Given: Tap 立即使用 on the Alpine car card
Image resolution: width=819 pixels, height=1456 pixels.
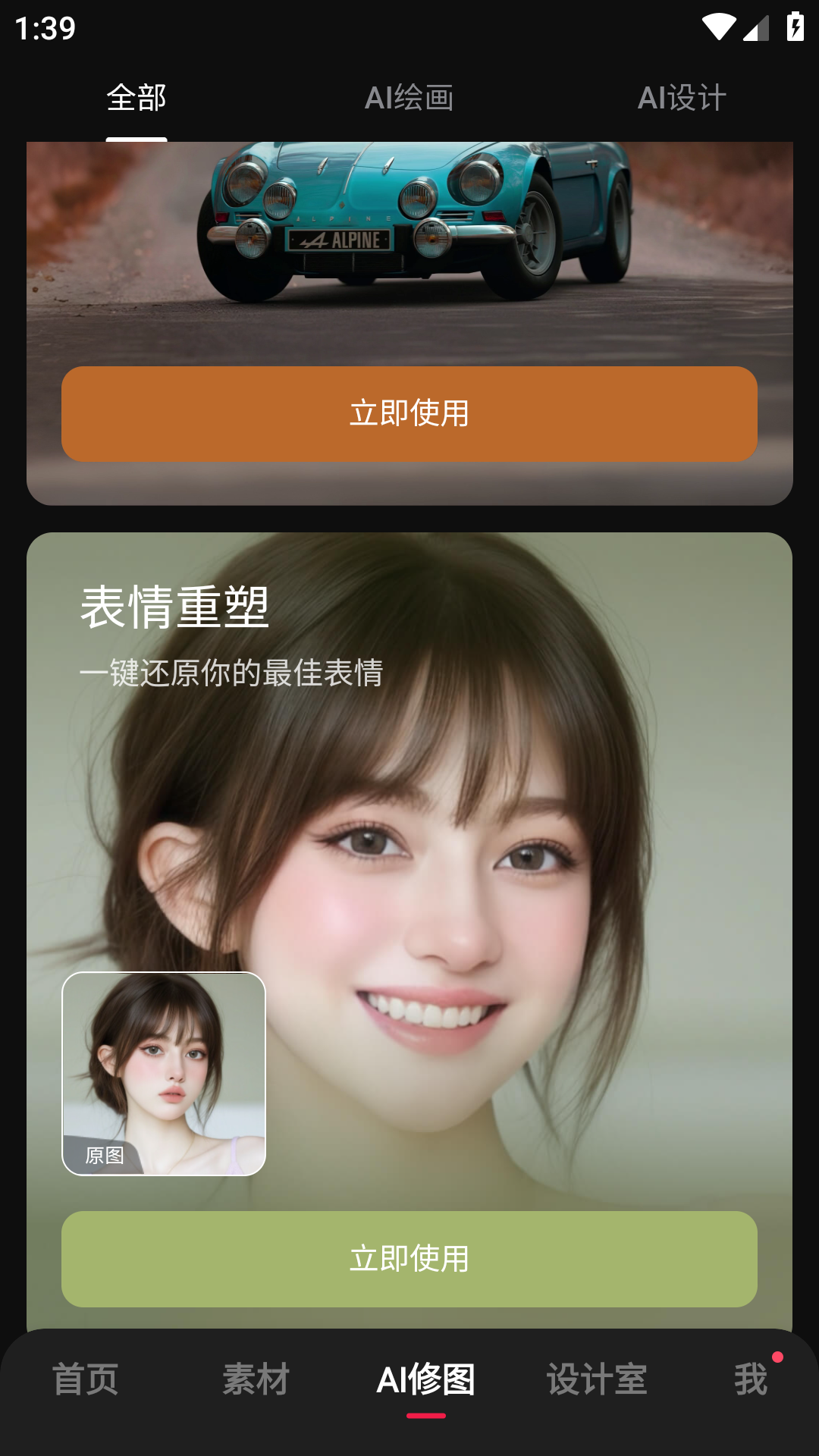Looking at the screenshot, I should tap(409, 414).
